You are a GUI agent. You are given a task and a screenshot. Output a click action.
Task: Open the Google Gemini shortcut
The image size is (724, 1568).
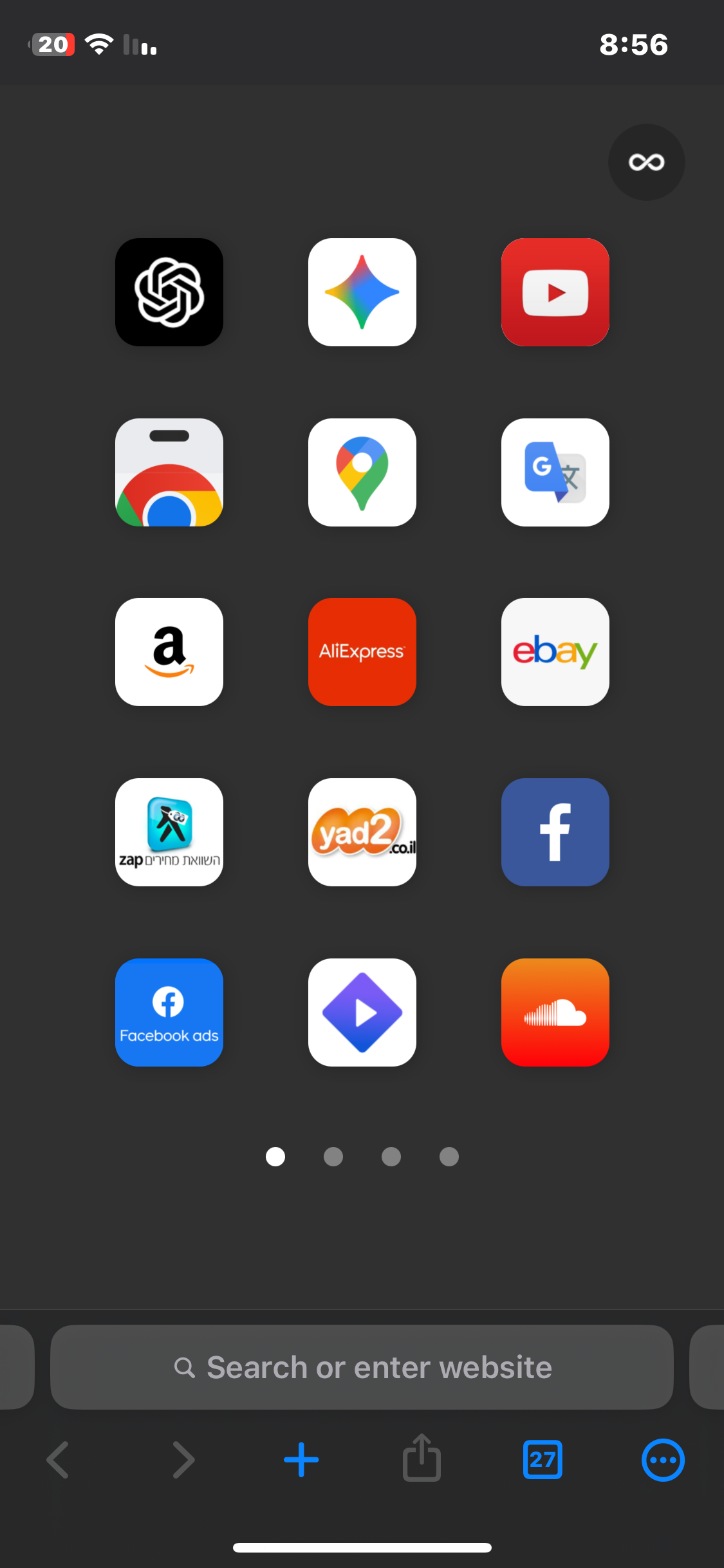[362, 292]
